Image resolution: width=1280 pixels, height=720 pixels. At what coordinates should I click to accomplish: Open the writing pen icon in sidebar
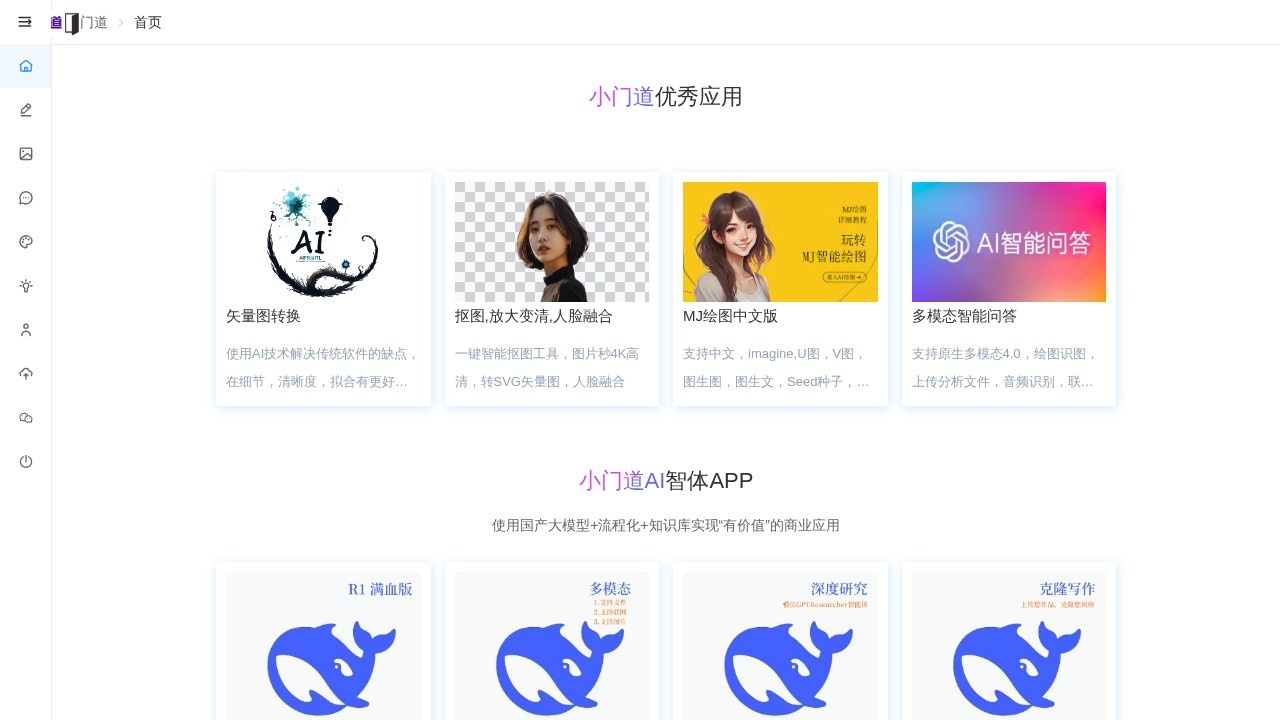pyautogui.click(x=26, y=110)
